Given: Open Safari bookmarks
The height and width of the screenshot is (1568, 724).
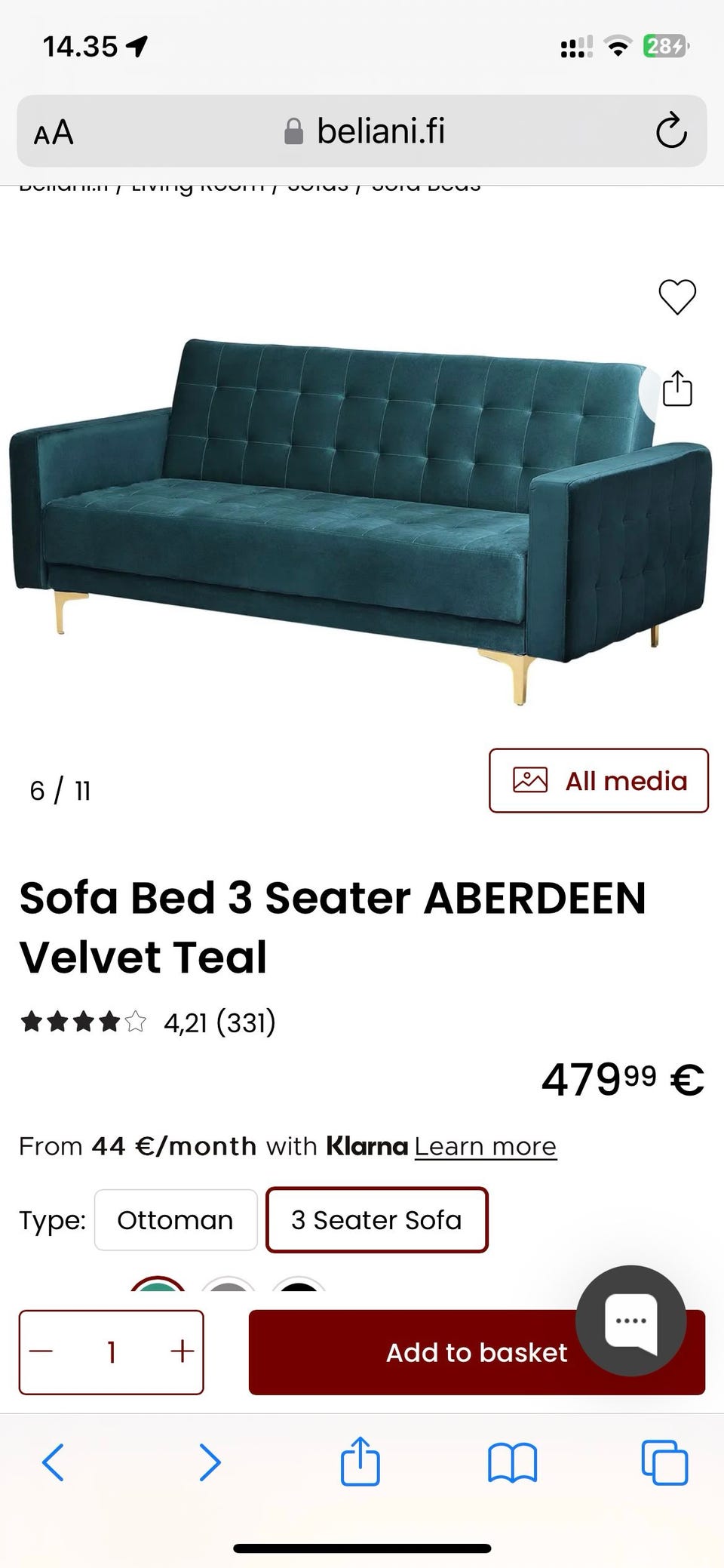Looking at the screenshot, I should coord(513,1463).
